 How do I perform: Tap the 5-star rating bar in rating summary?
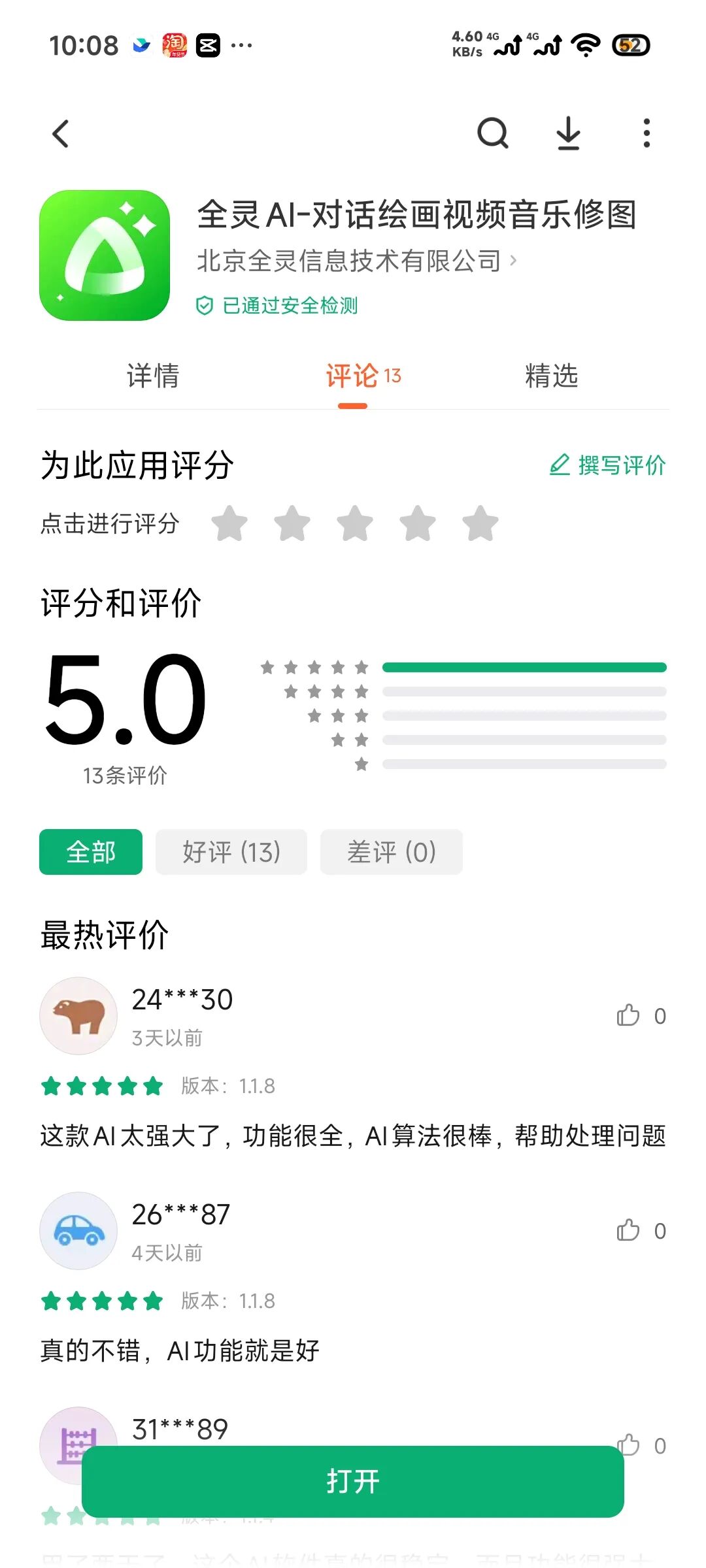[x=523, y=667]
